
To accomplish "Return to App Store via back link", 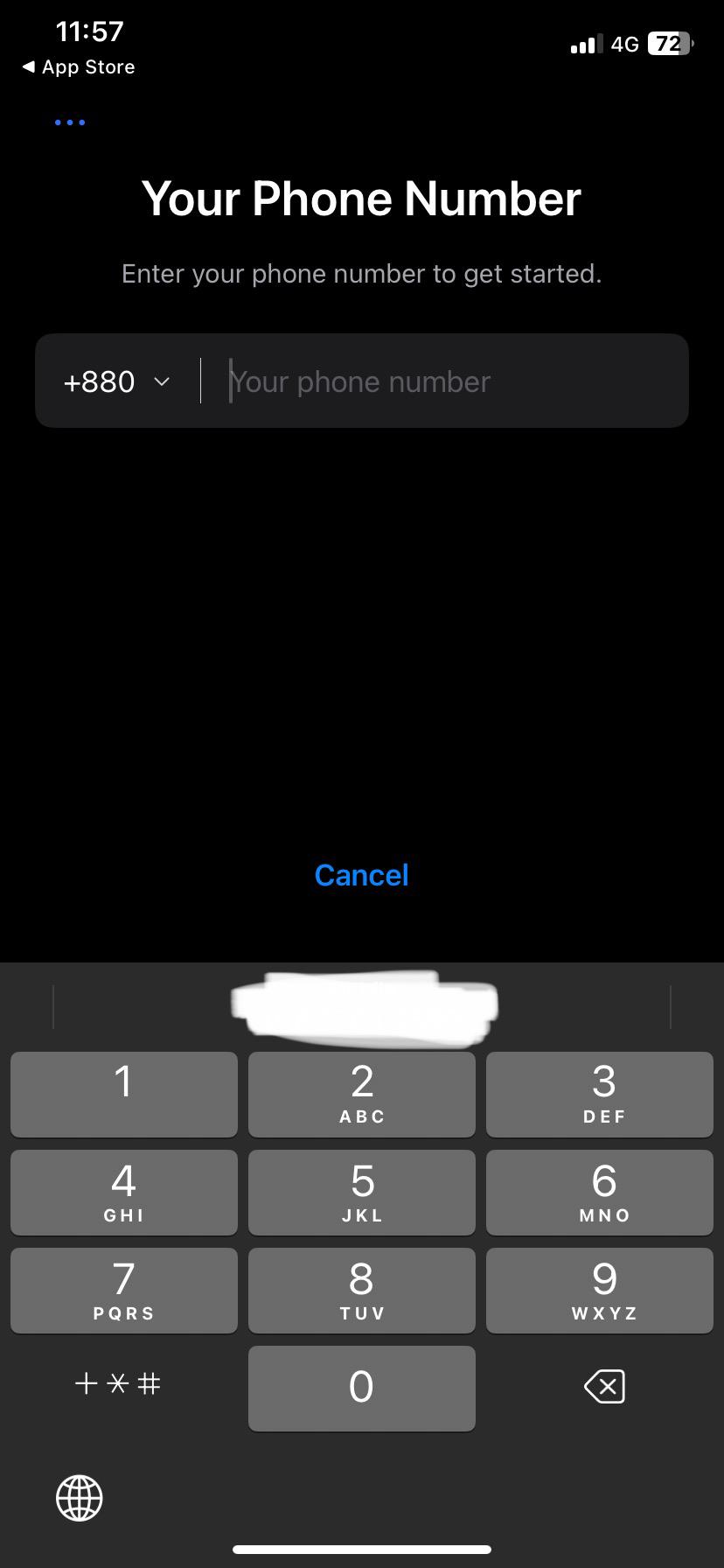I will point(79,67).
